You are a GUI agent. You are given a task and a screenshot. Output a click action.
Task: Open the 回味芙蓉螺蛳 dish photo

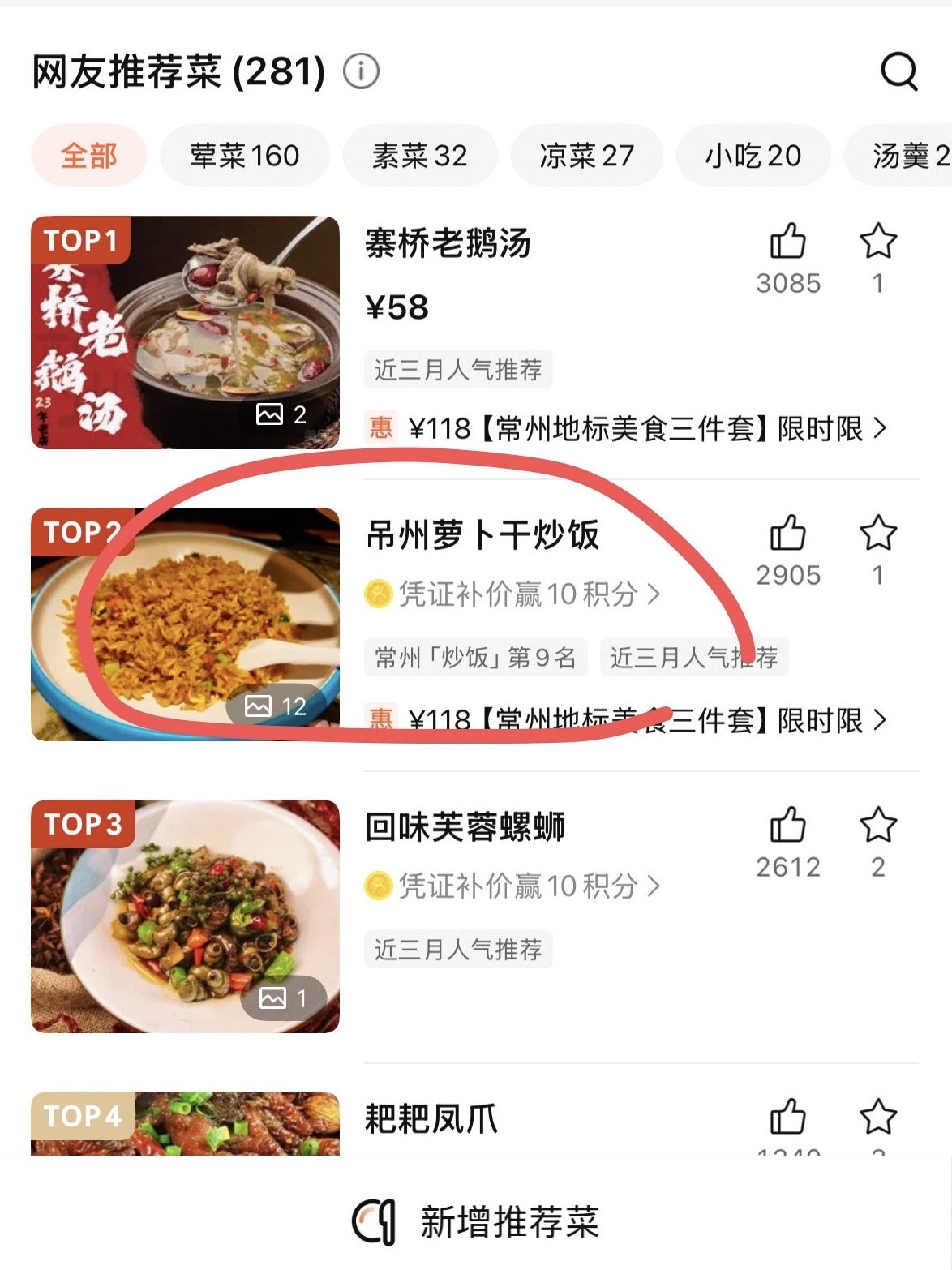coord(185,916)
